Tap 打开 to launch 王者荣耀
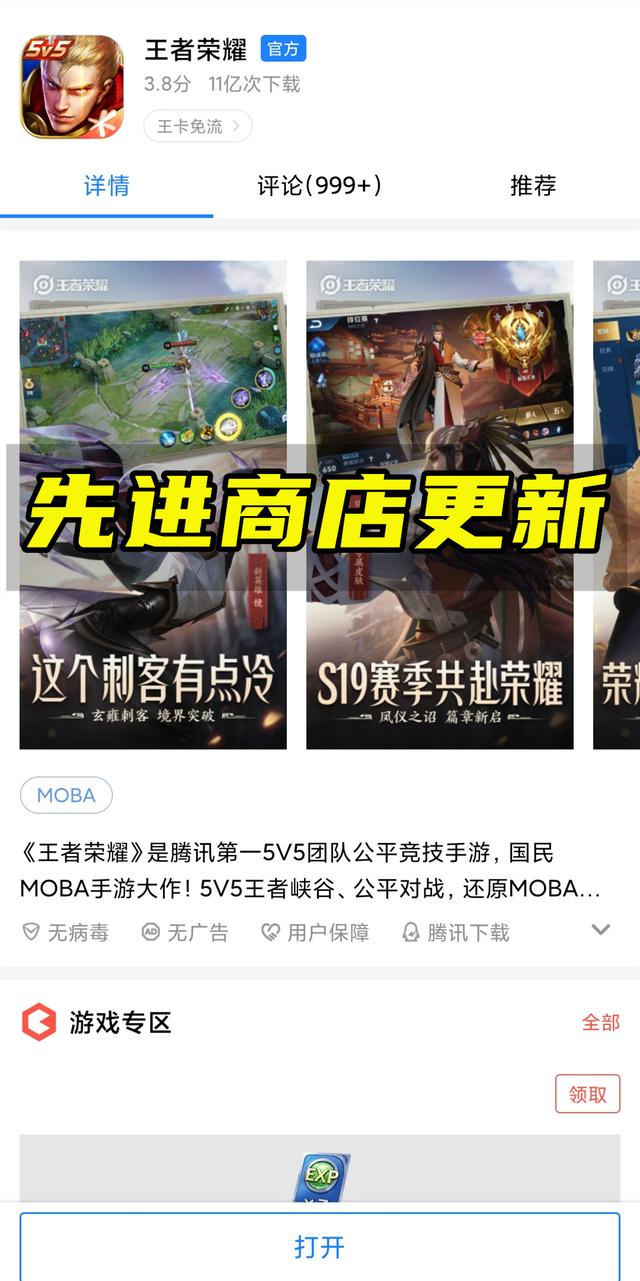The height and width of the screenshot is (1281, 640). 320,1246
